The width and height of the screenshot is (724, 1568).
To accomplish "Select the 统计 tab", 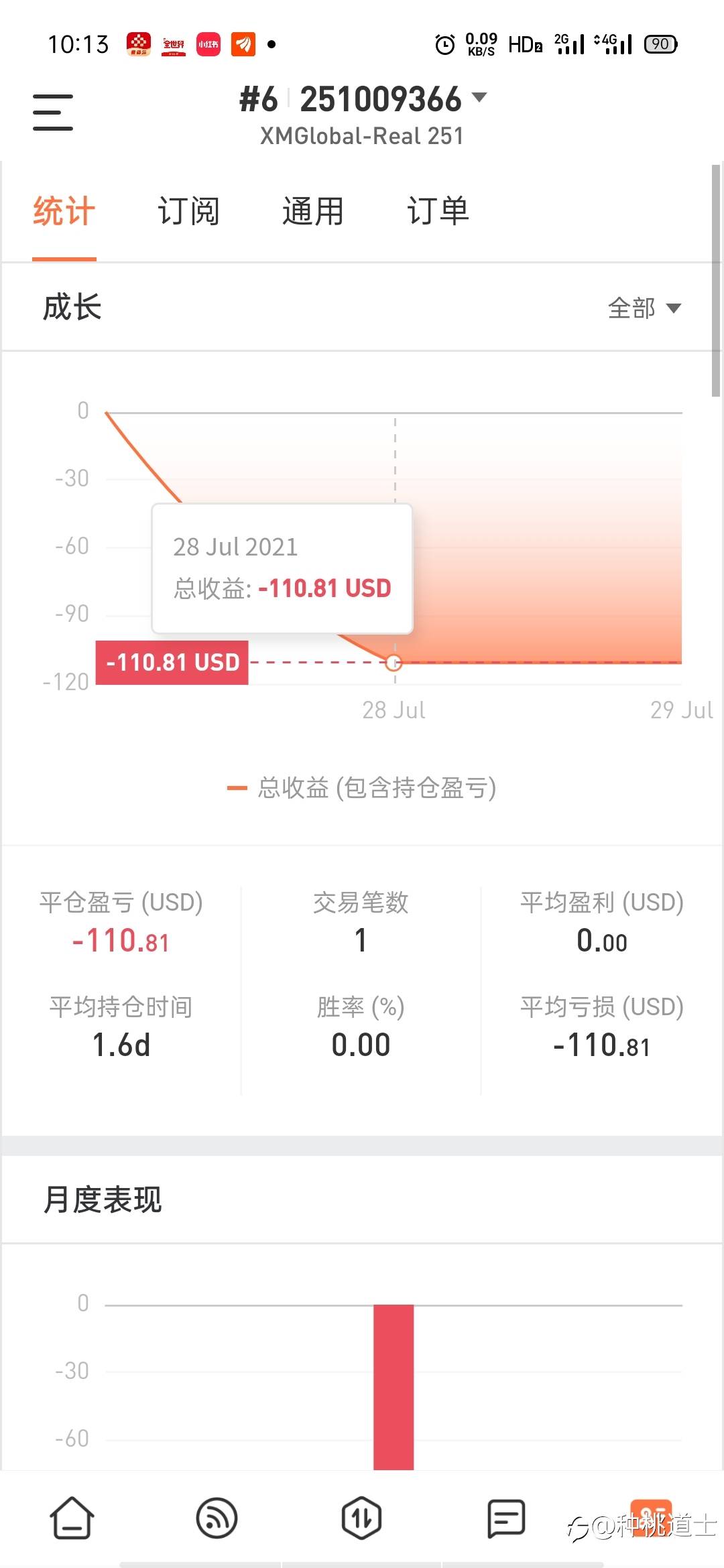I will (64, 212).
